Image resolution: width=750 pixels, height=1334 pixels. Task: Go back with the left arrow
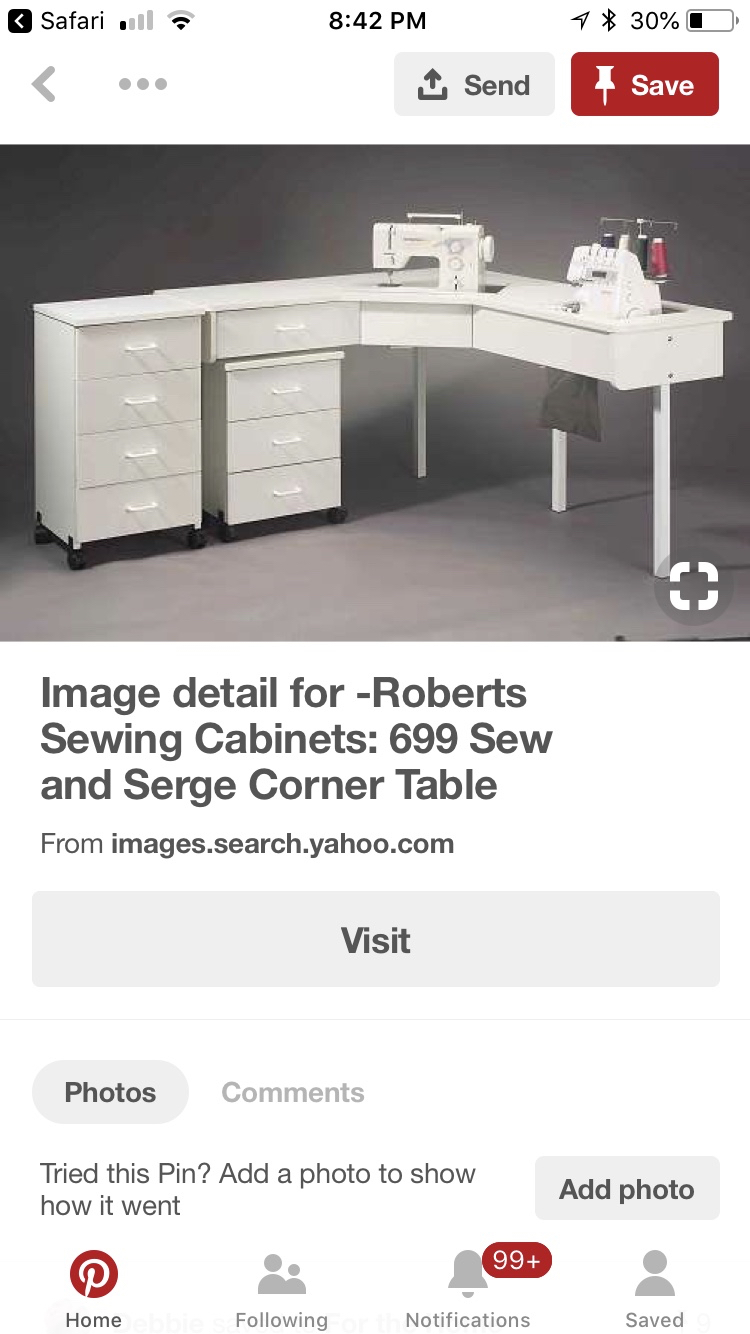(44, 84)
